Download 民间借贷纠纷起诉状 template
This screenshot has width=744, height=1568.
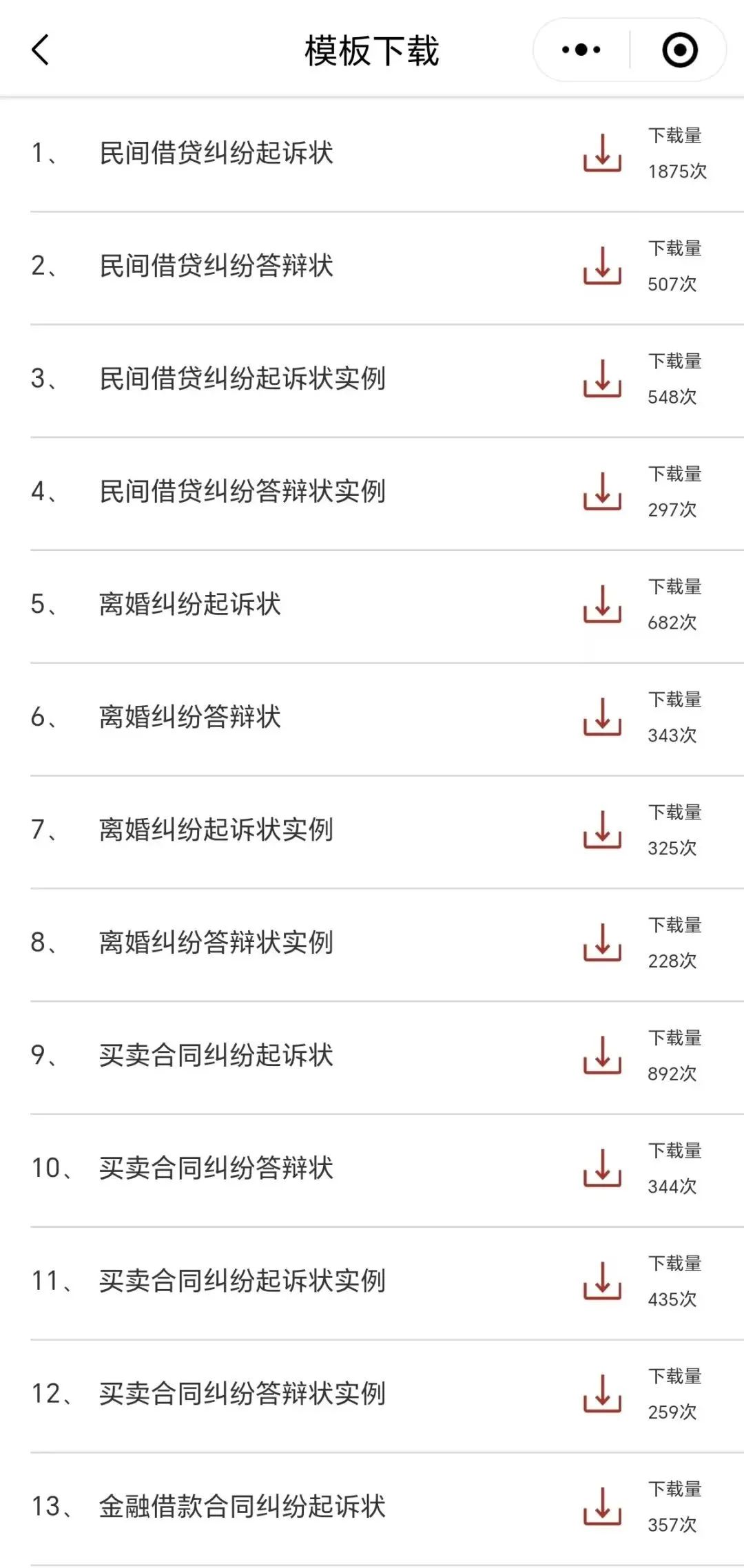point(602,153)
